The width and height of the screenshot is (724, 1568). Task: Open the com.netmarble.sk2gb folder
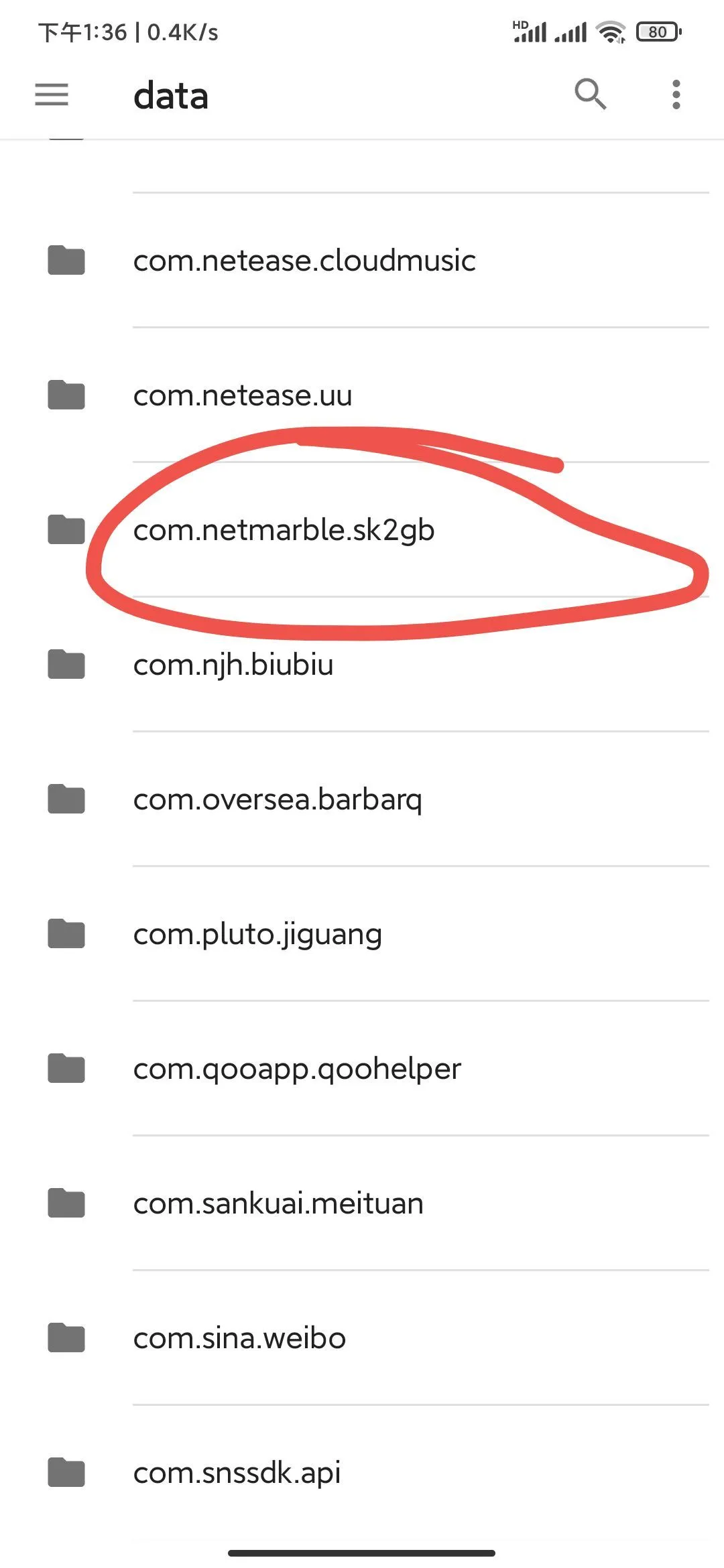284,530
